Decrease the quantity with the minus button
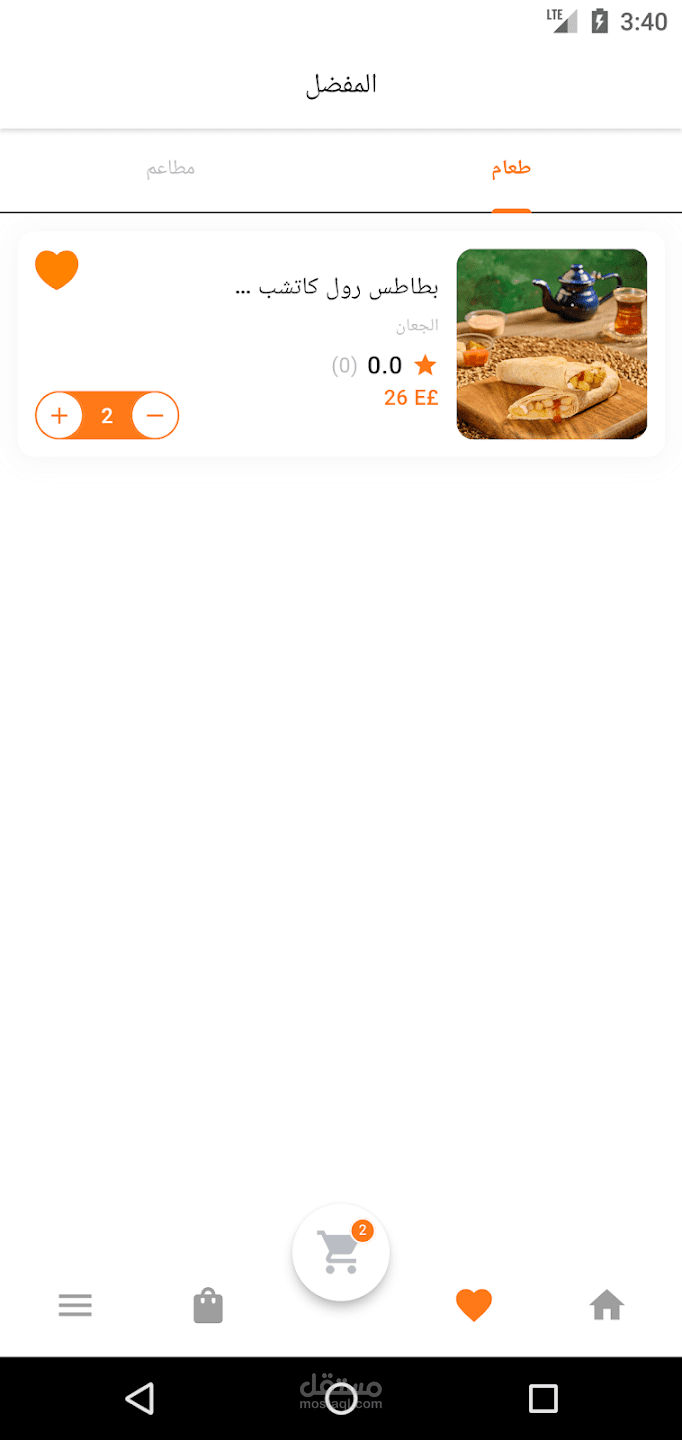Viewport: 682px width, 1440px height. pos(155,416)
